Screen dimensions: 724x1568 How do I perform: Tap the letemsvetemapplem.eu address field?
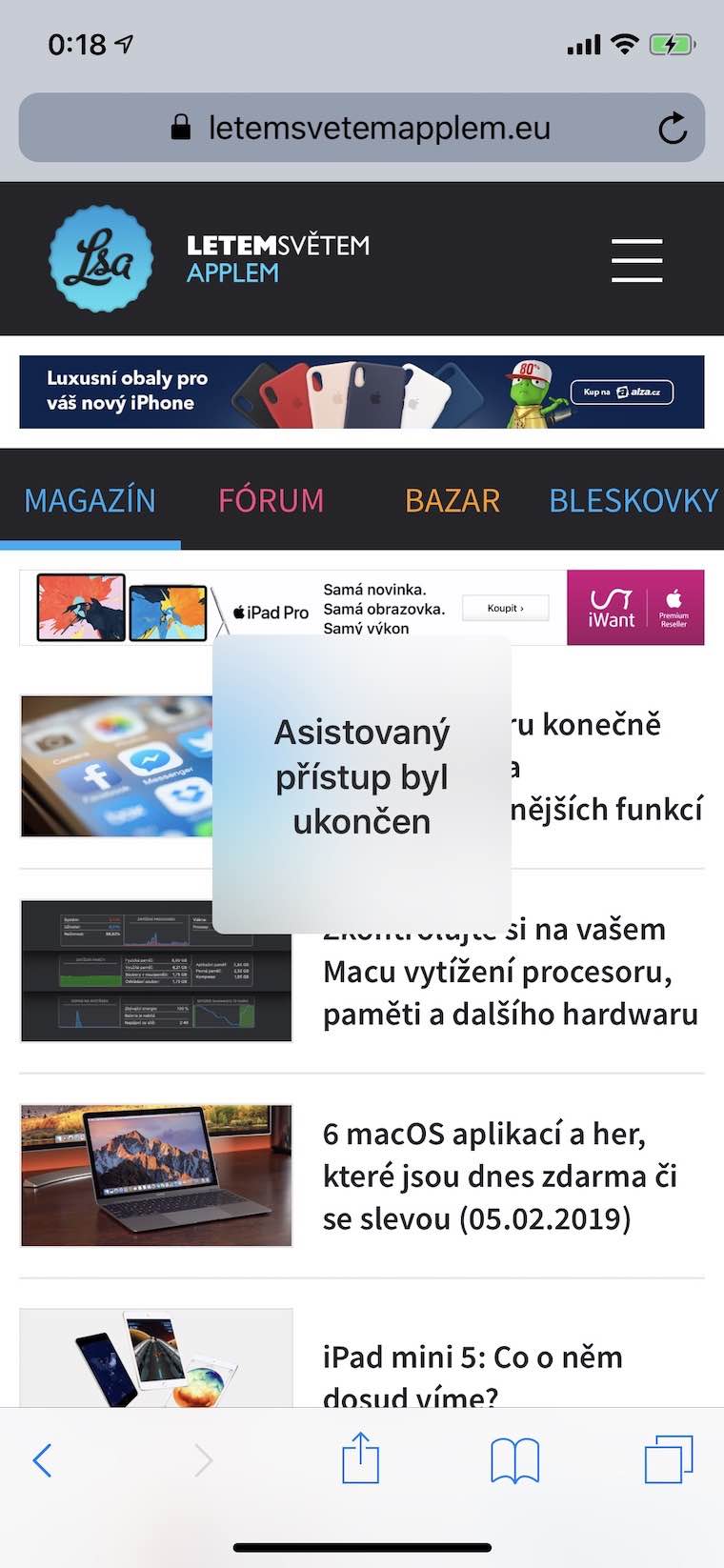click(377, 129)
